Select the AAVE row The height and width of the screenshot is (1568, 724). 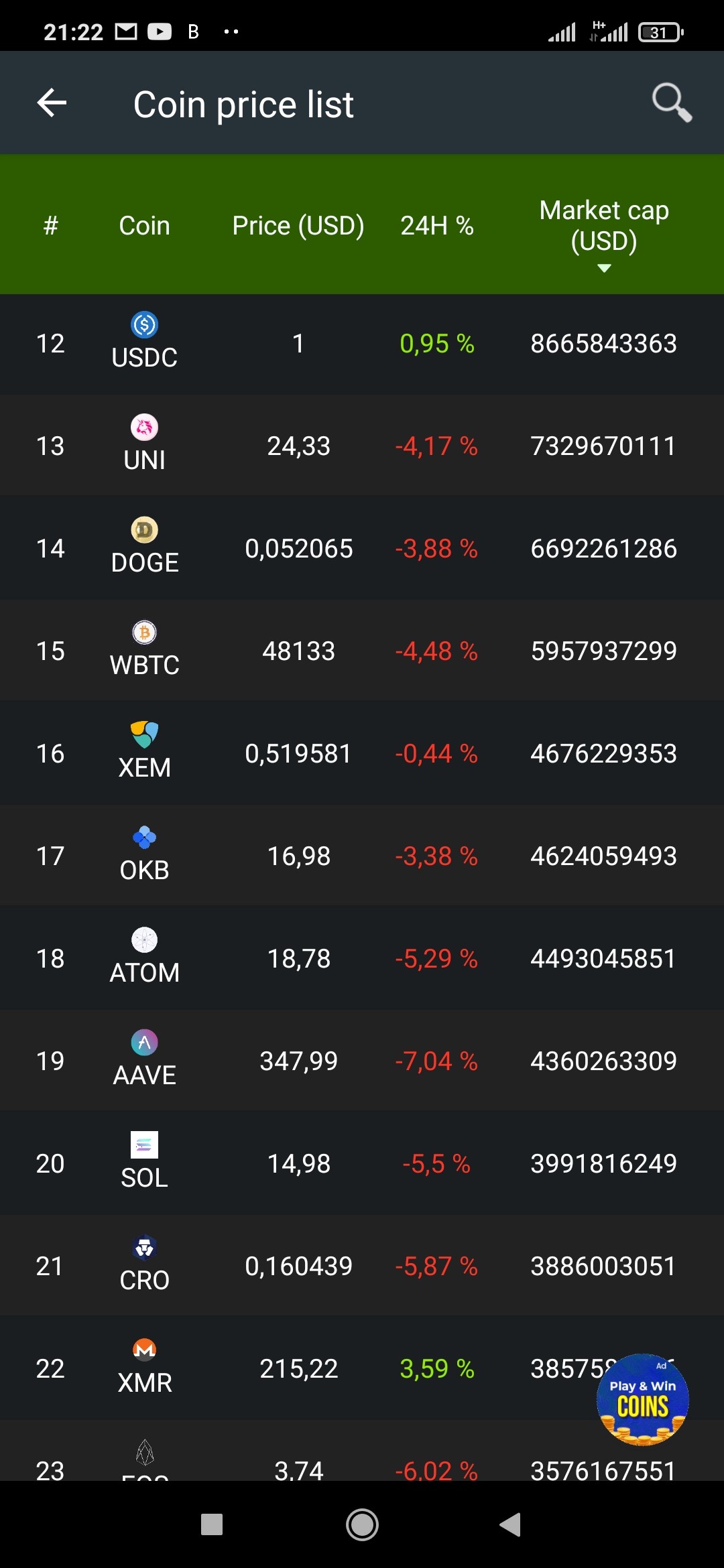click(x=362, y=1061)
